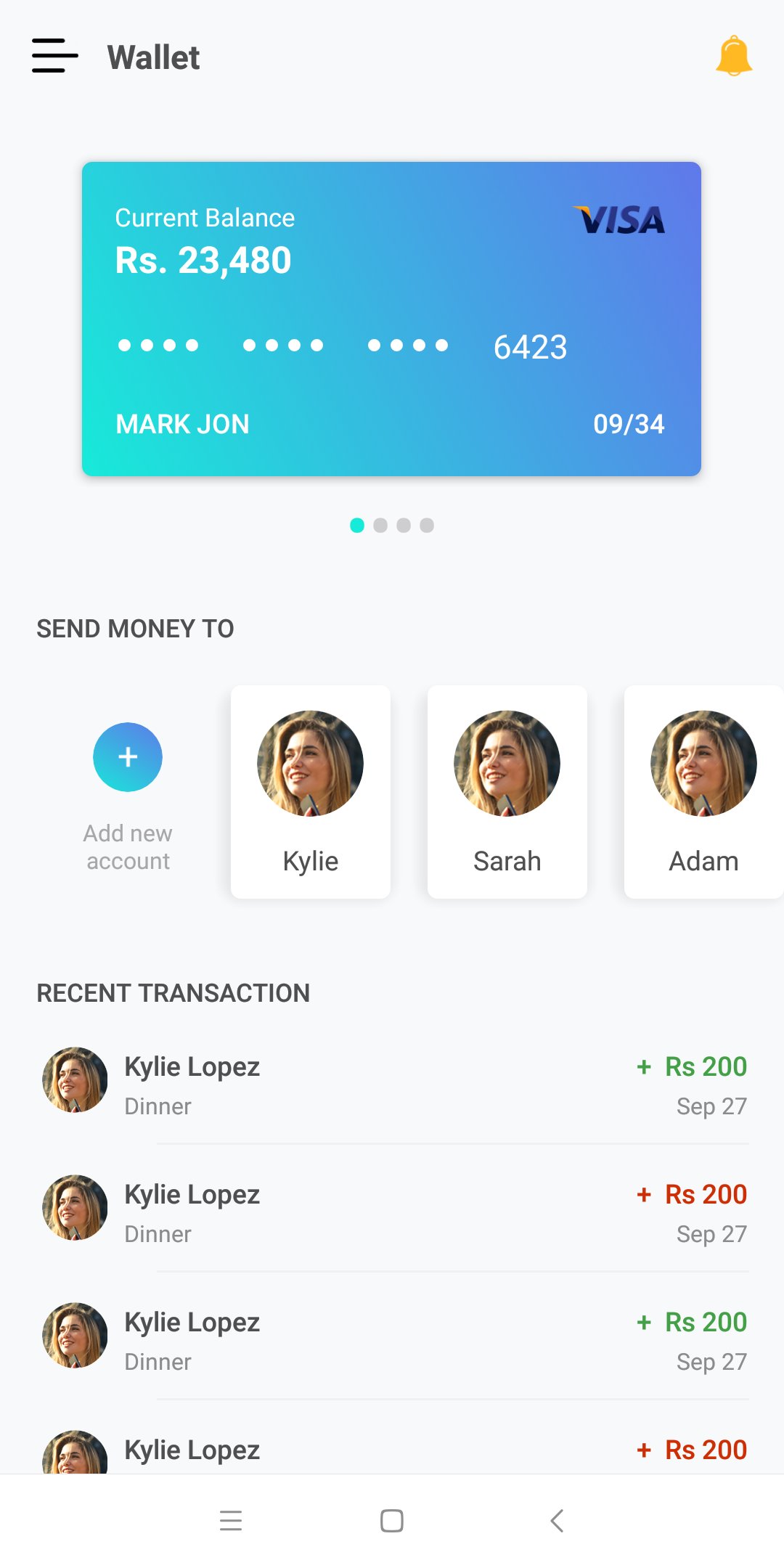The image size is (784, 1568).
Task: Tap the gradient balance card
Action: (x=392, y=319)
